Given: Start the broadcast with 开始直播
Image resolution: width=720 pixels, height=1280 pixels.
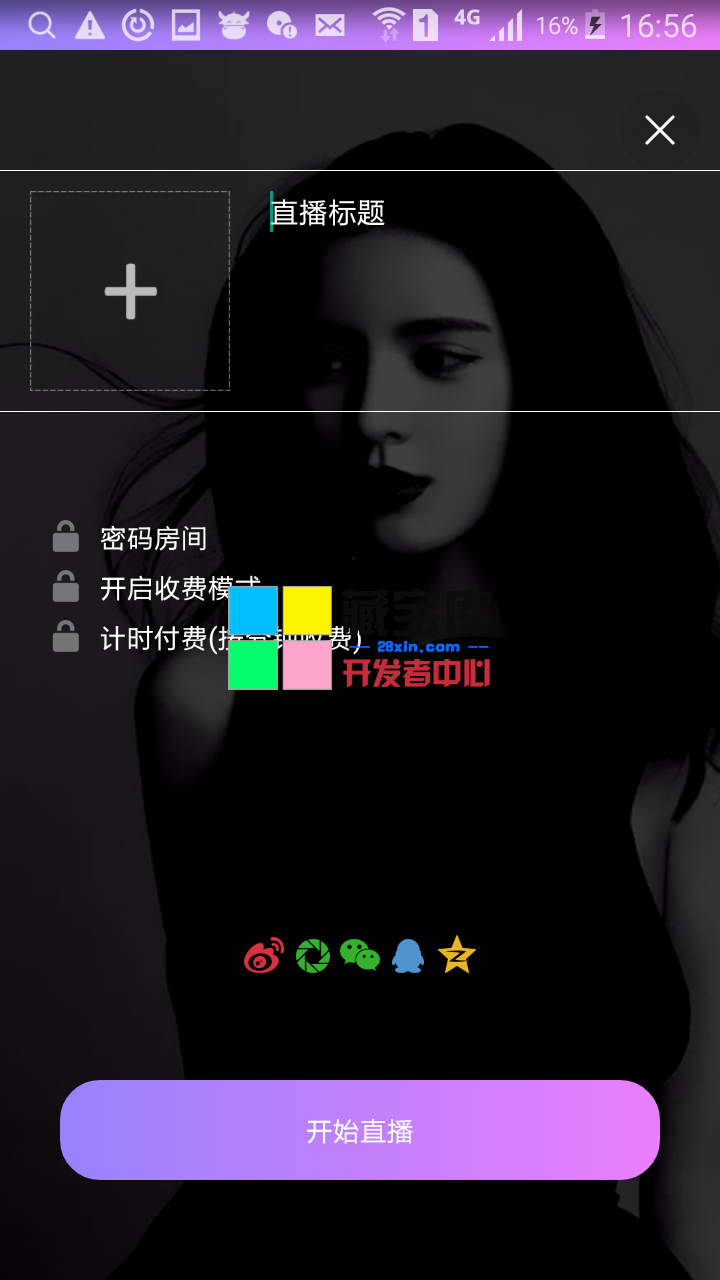Looking at the screenshot, I should pyautogui.click(x=360, y=1130).
